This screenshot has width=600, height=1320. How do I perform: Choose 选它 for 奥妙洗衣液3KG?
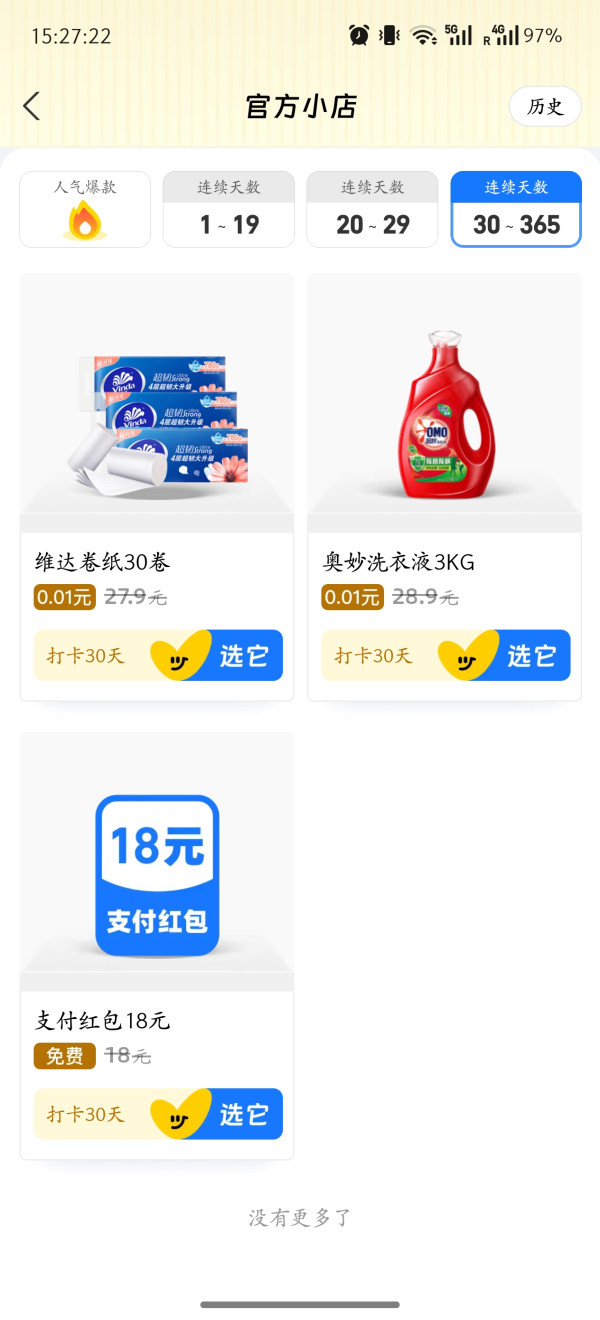(x=531, y=656)
